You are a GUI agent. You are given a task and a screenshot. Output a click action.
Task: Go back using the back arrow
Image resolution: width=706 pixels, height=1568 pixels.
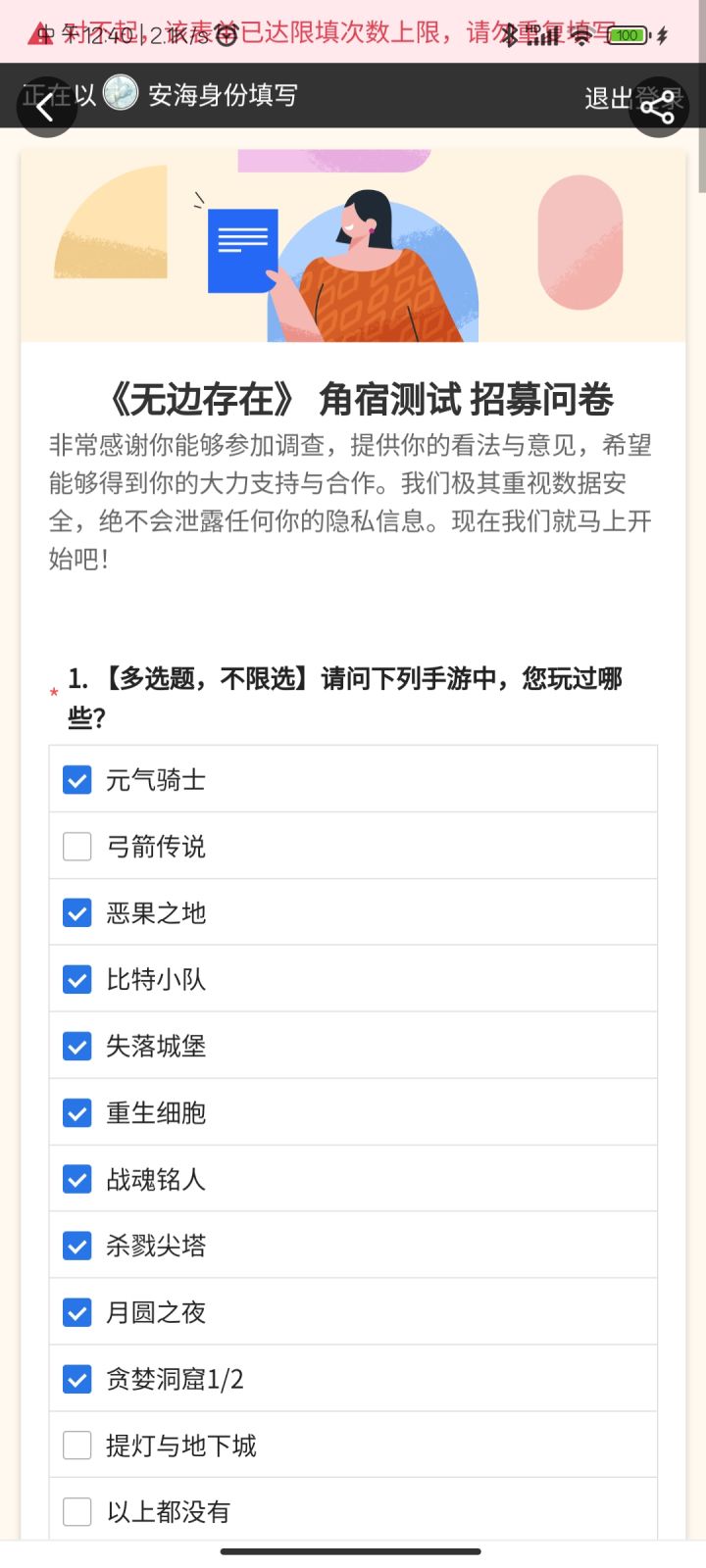[x=46, y=107]
